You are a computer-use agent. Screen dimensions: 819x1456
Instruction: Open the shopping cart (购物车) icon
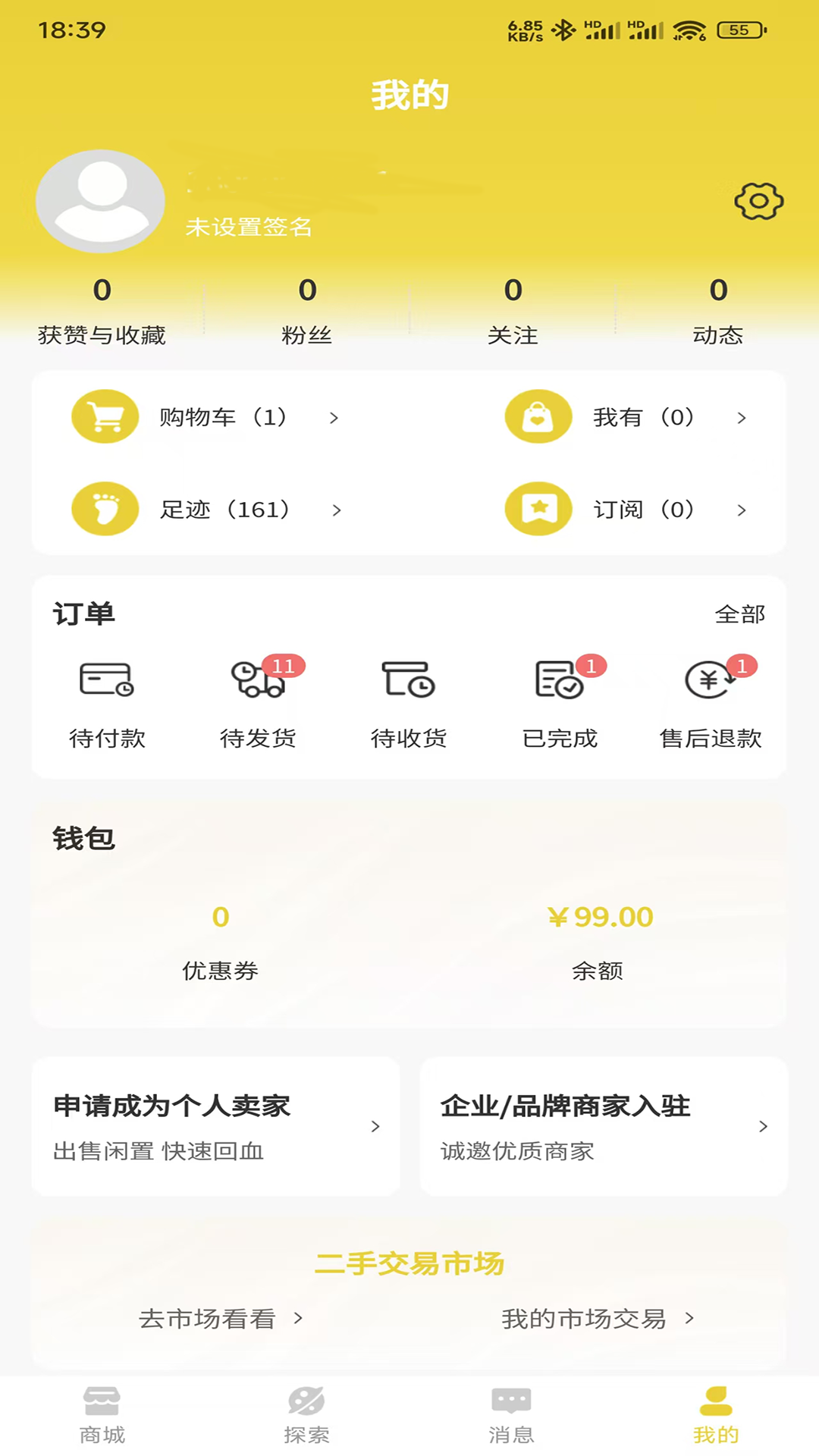104,416
